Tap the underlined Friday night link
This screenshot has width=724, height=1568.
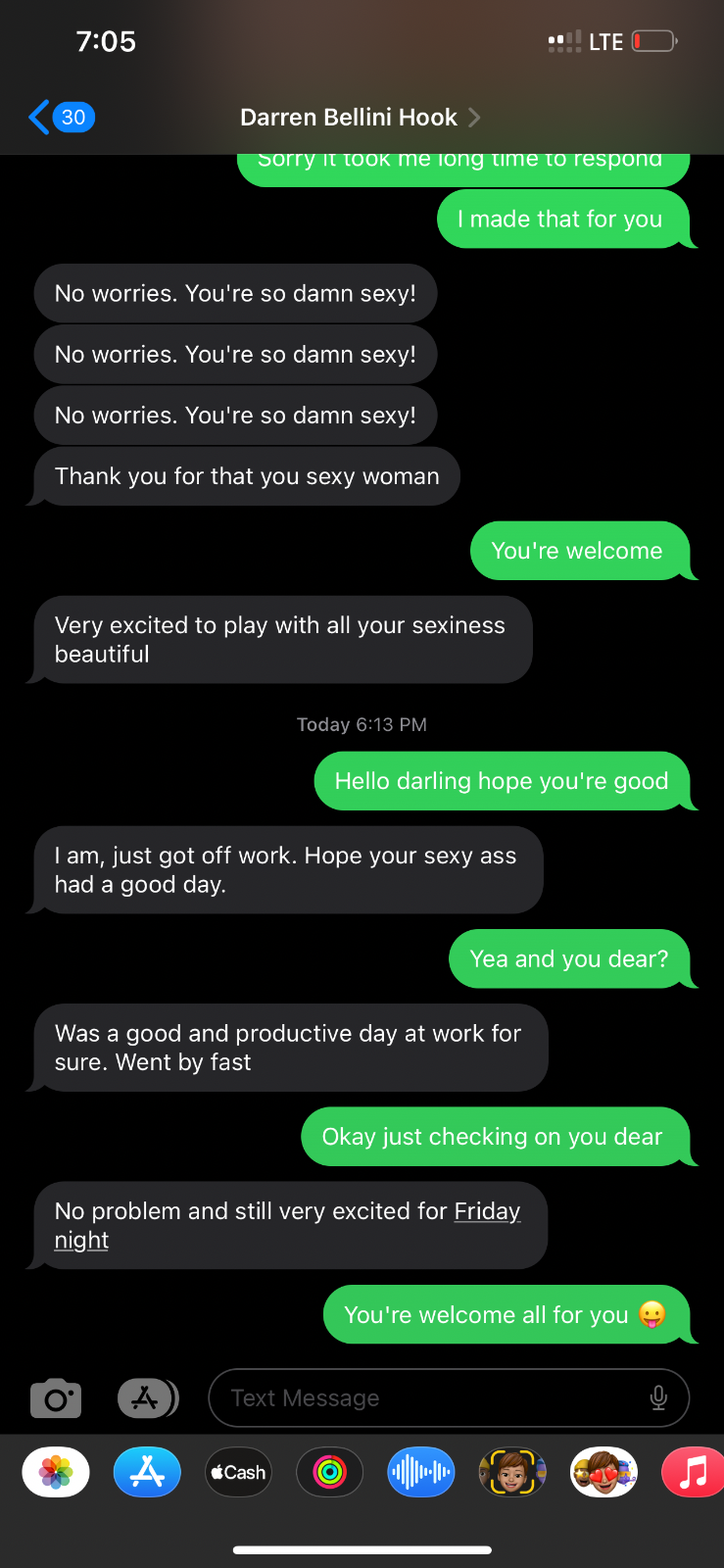(486, 1212)
